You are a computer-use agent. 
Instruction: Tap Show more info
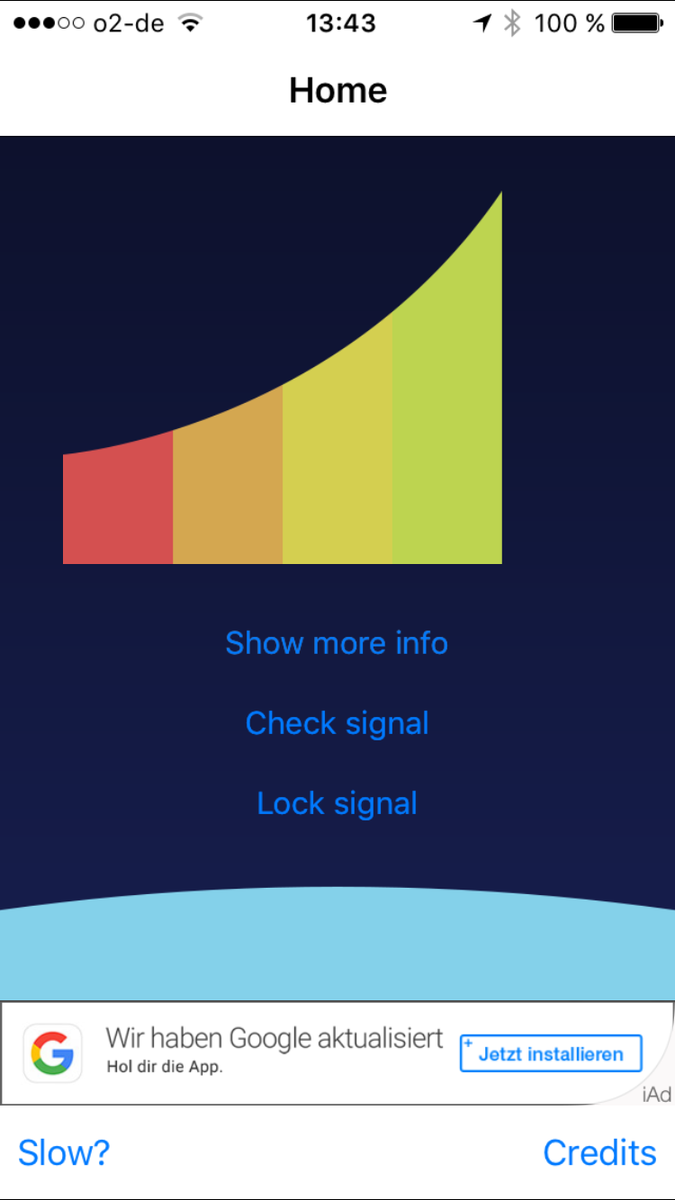coord(337,643)
